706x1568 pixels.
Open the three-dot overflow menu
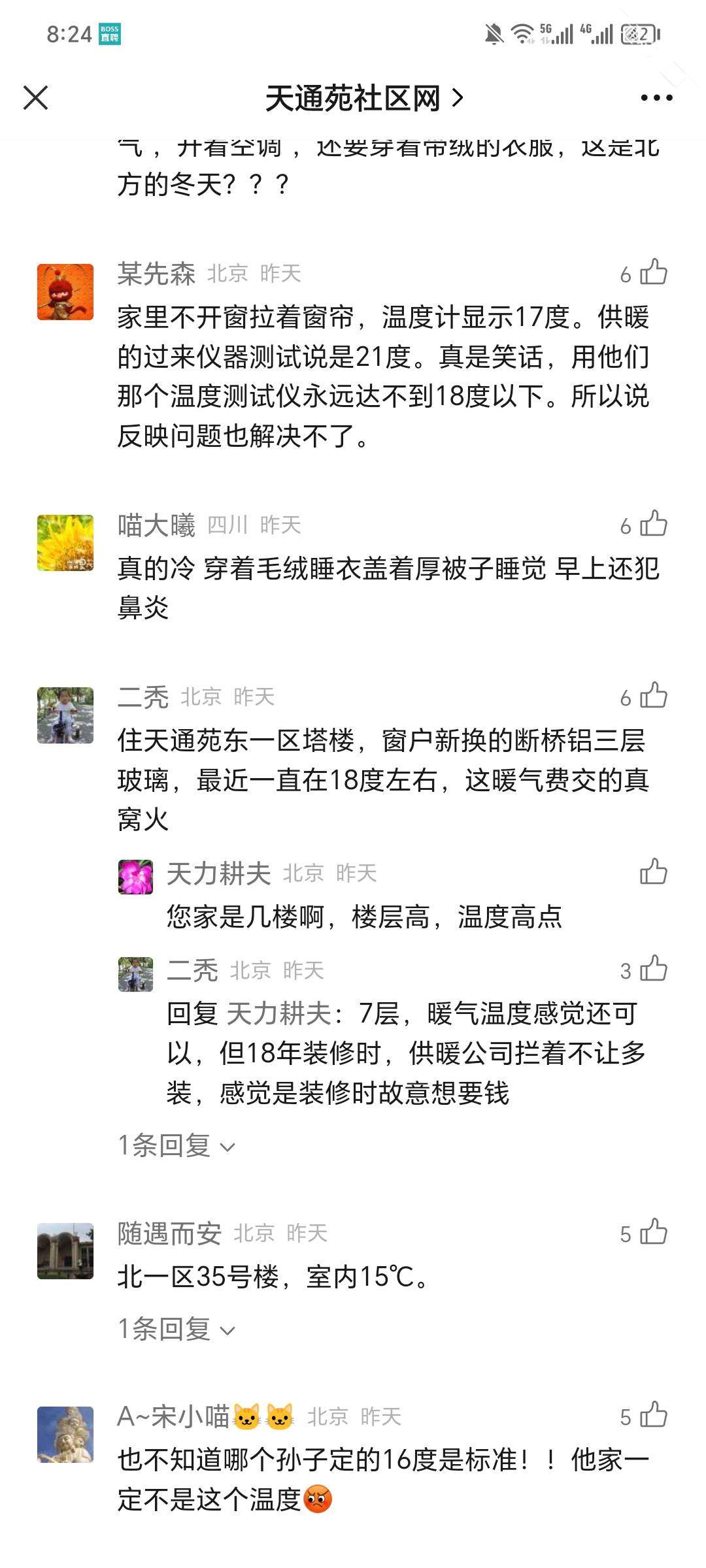click(656, 98)
